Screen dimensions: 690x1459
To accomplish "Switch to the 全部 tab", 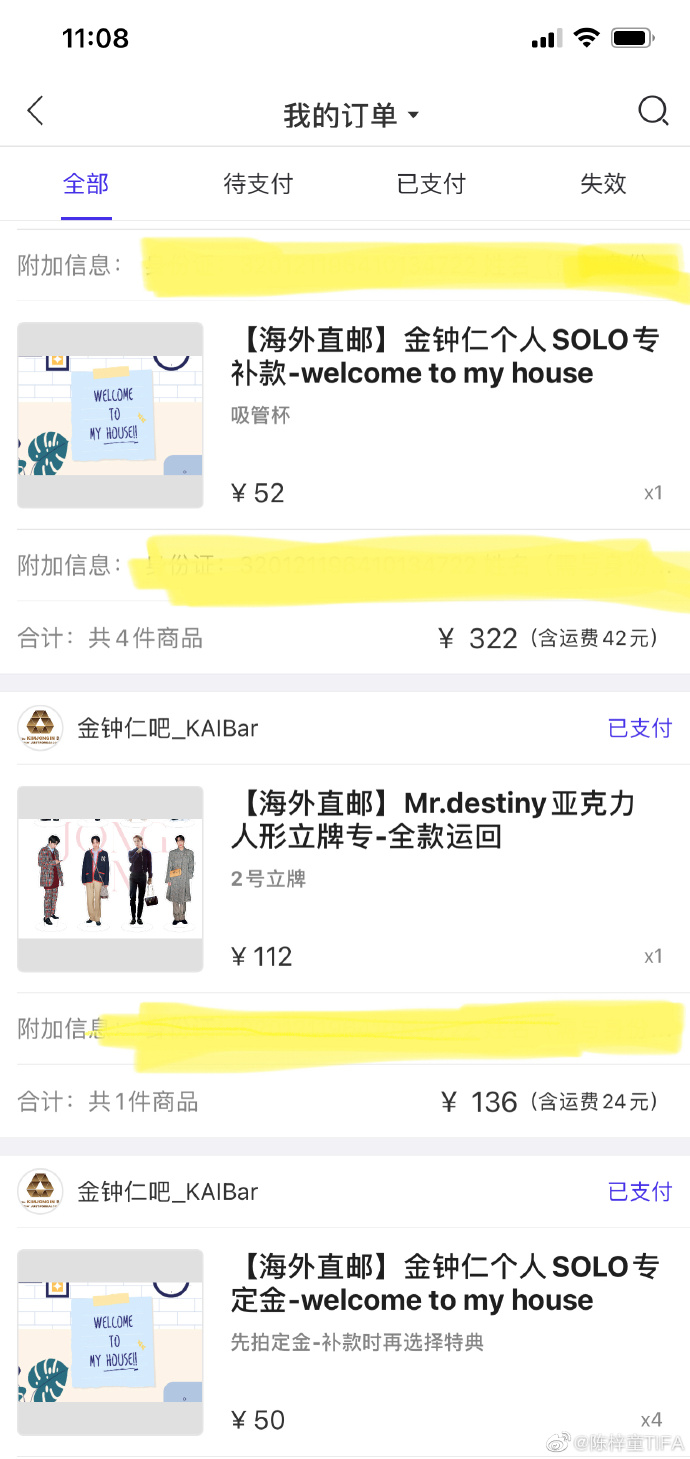I will [86, 184].
